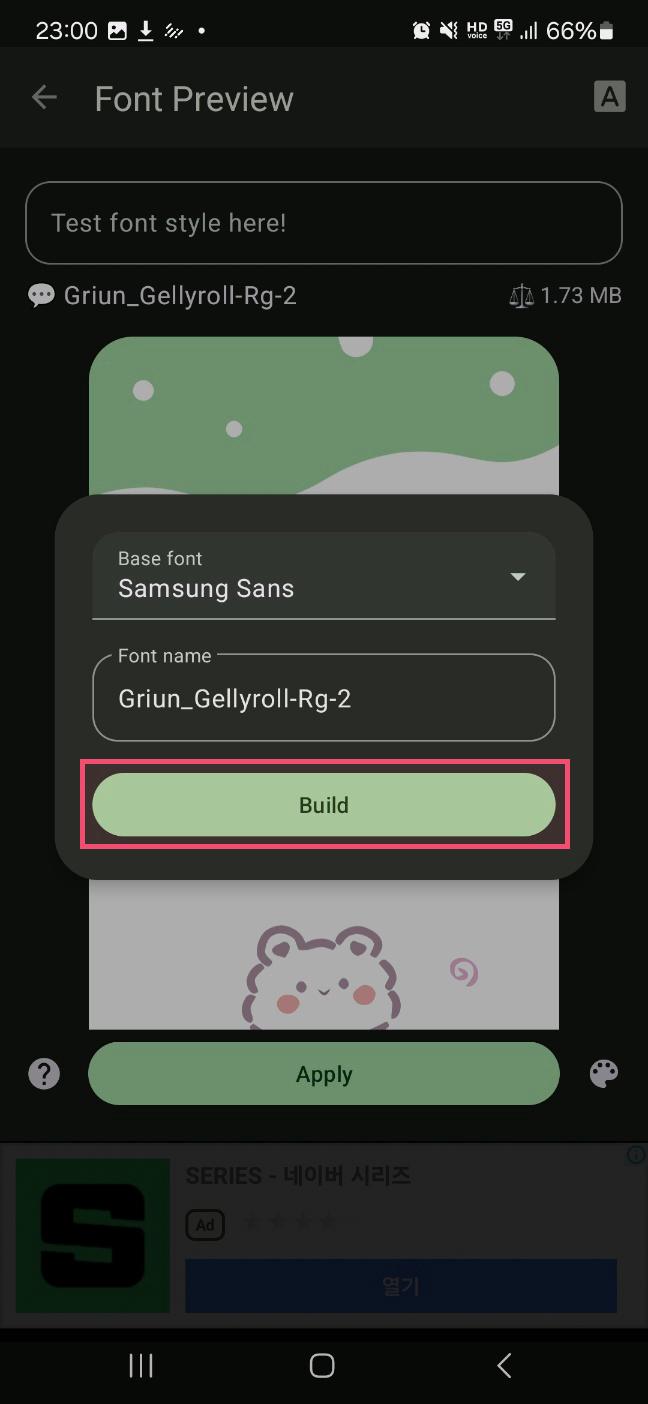Go to the home screen

(322, 1365)
